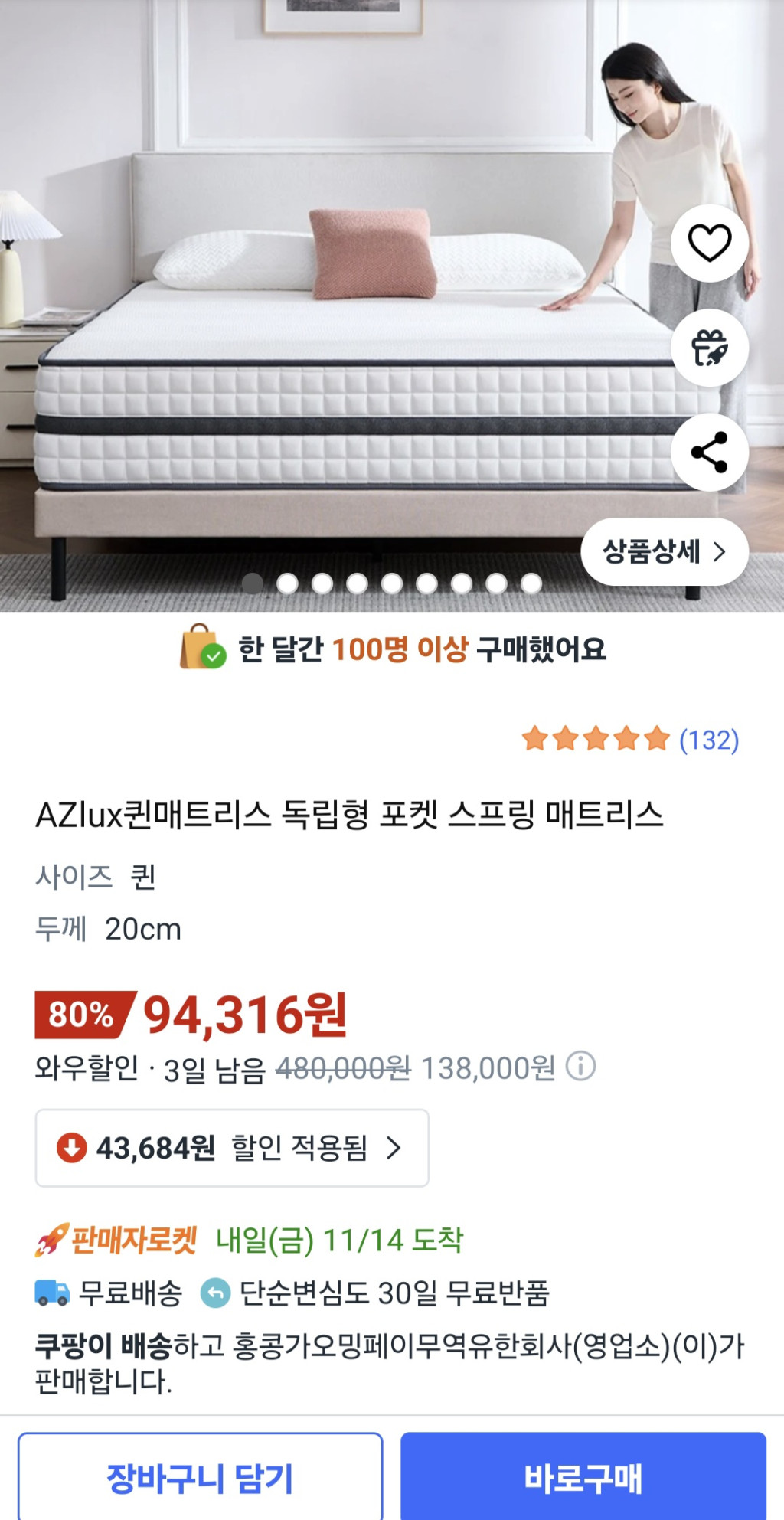Send this product as a gift
This screenshot has height=1520, width=784.
[710, 348]
